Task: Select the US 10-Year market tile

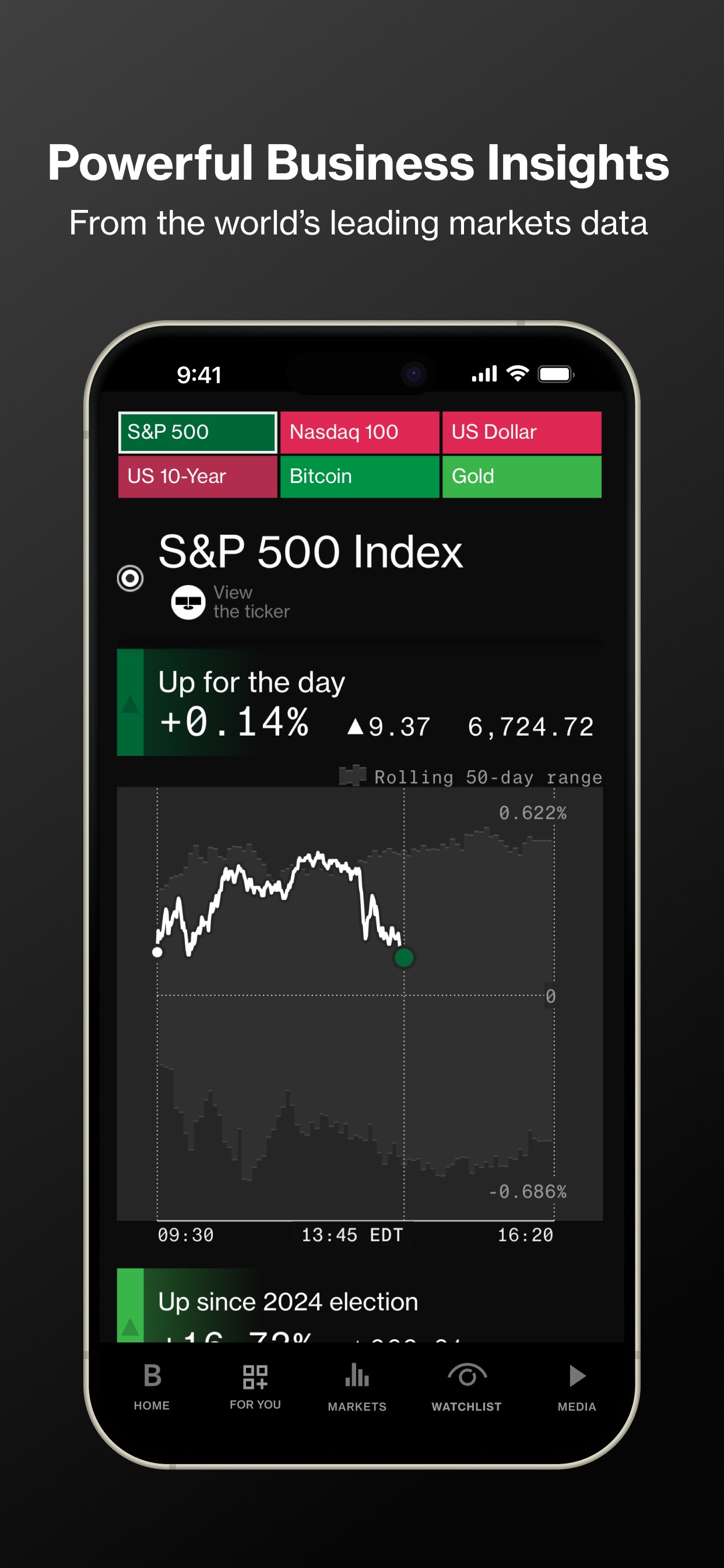Action: coord(196,477)
